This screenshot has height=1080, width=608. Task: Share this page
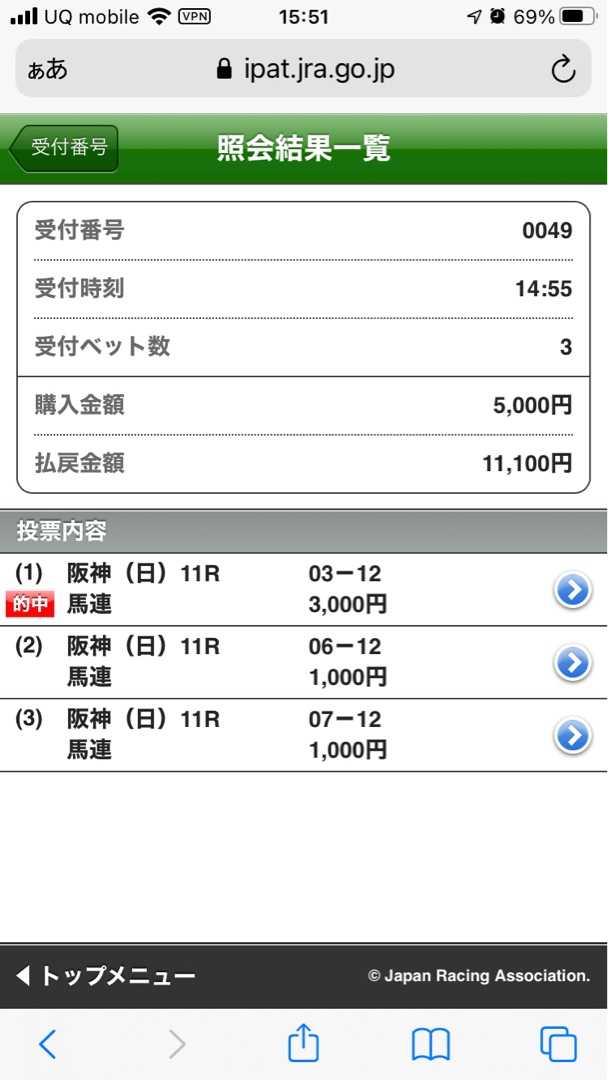click(x=303, y=1044)
